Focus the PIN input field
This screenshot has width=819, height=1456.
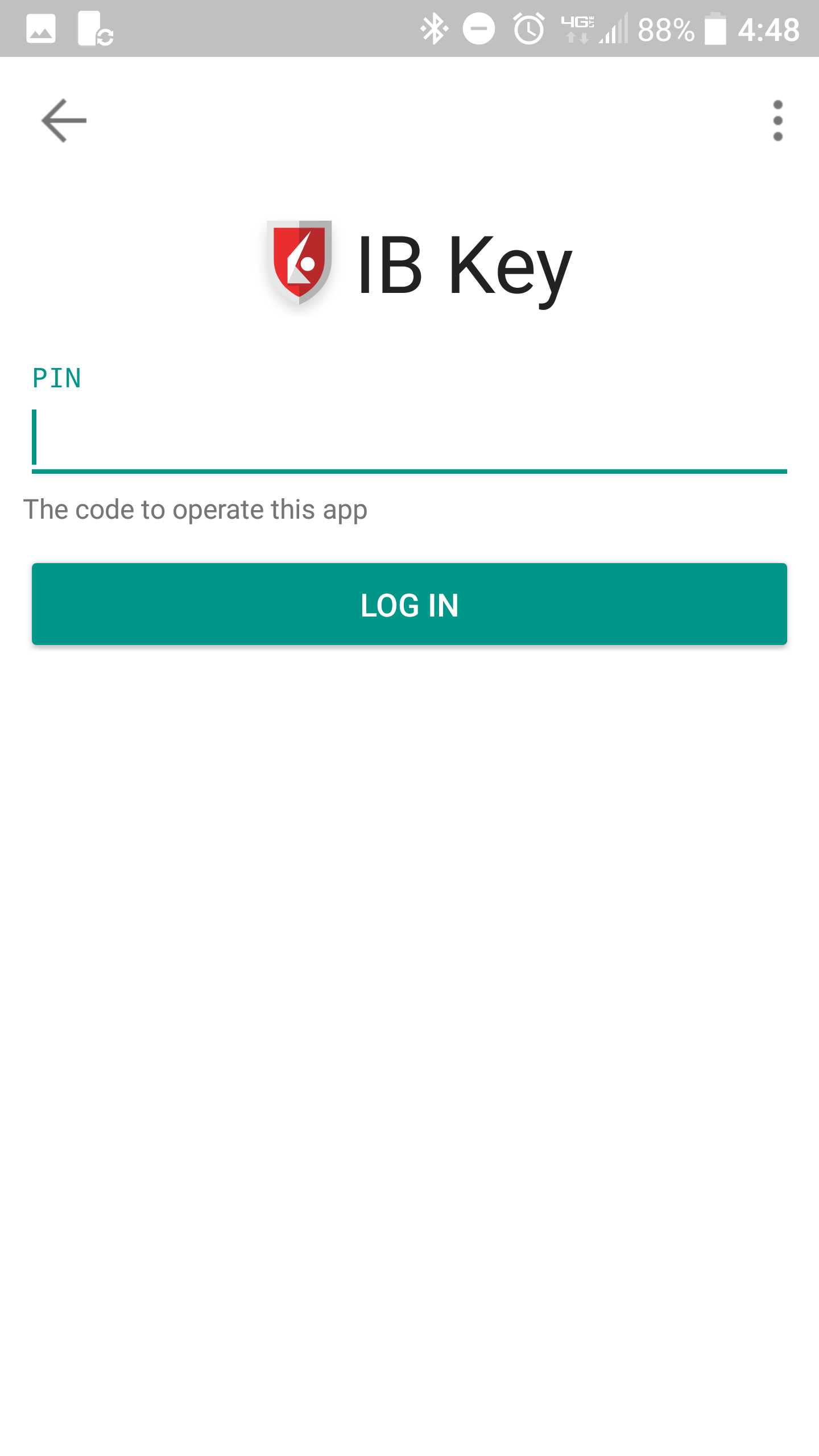click(x=409, y=438)
